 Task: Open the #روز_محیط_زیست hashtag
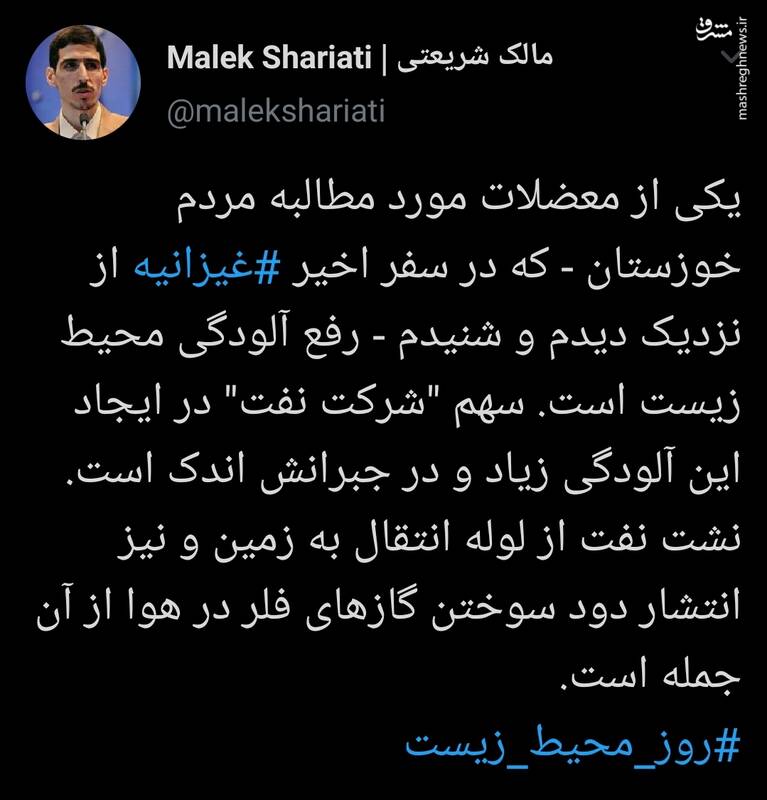point(576,744)
